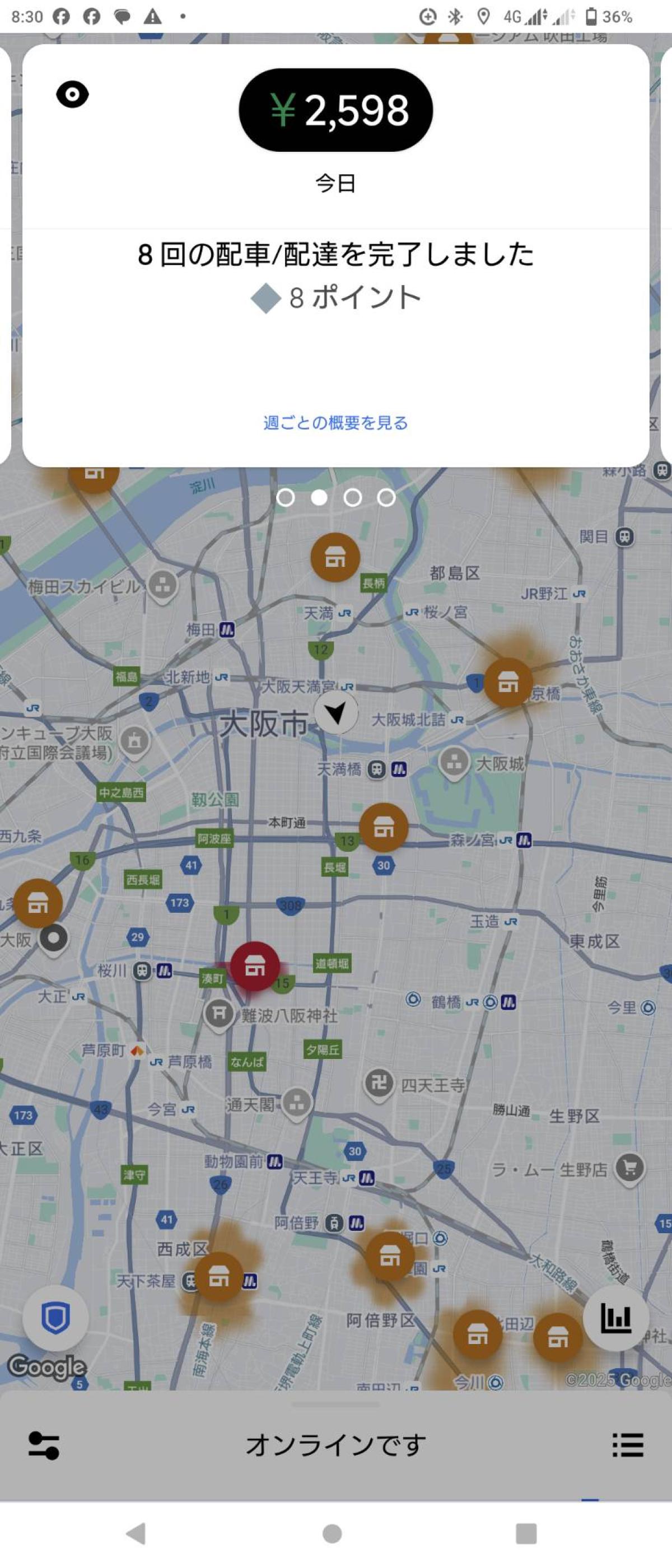
Task: Select the store marker near 森ノ宮
Action: click(x=383, y=827)
